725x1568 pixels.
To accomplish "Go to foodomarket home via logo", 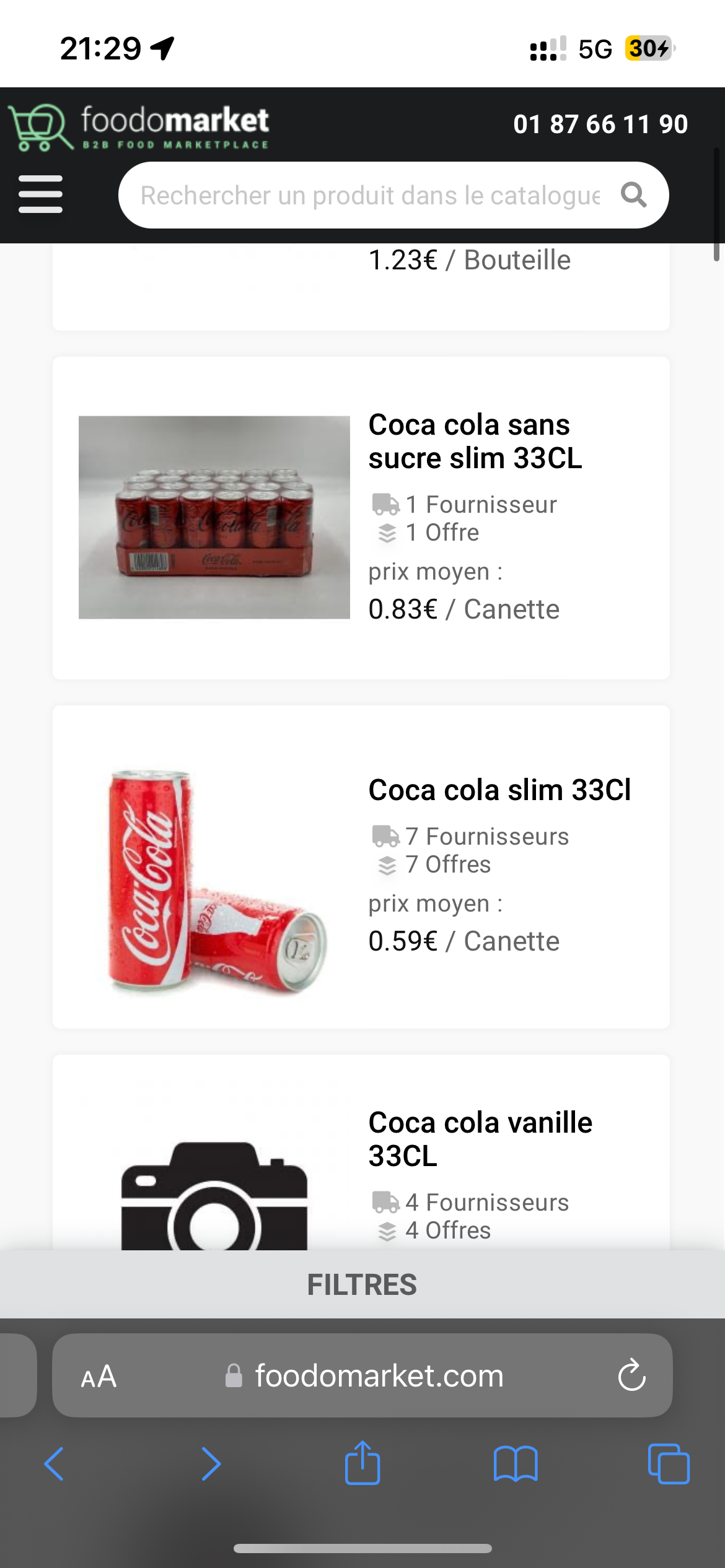I will point(139,127).
